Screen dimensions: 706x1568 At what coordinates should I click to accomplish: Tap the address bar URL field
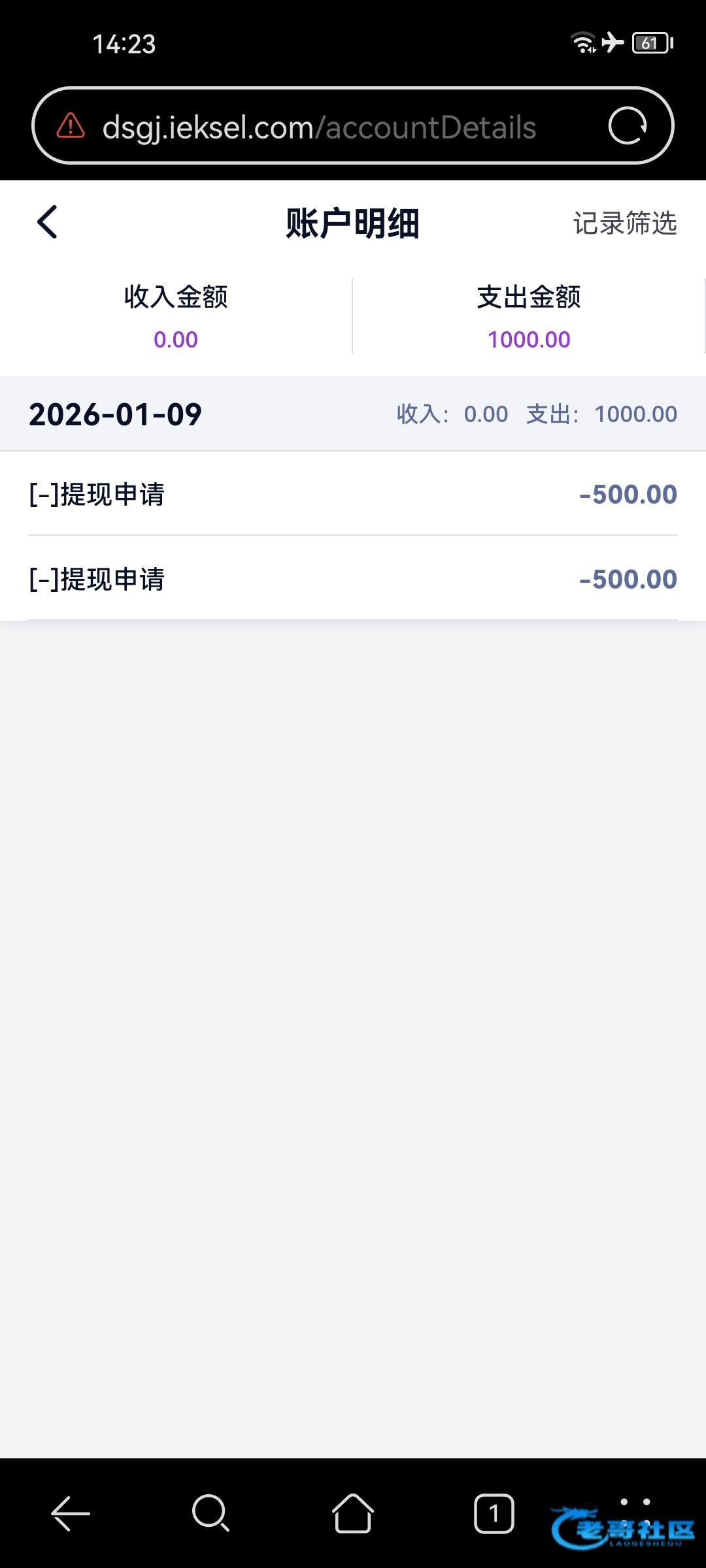[320, 127]
